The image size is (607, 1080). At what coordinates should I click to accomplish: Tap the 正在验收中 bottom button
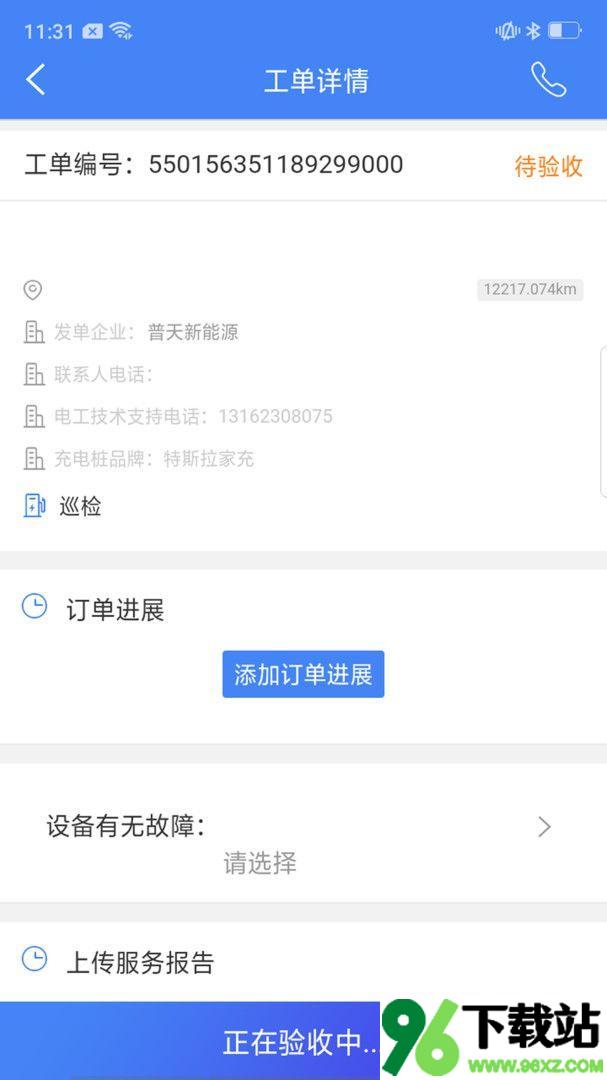pos(303,1041)
